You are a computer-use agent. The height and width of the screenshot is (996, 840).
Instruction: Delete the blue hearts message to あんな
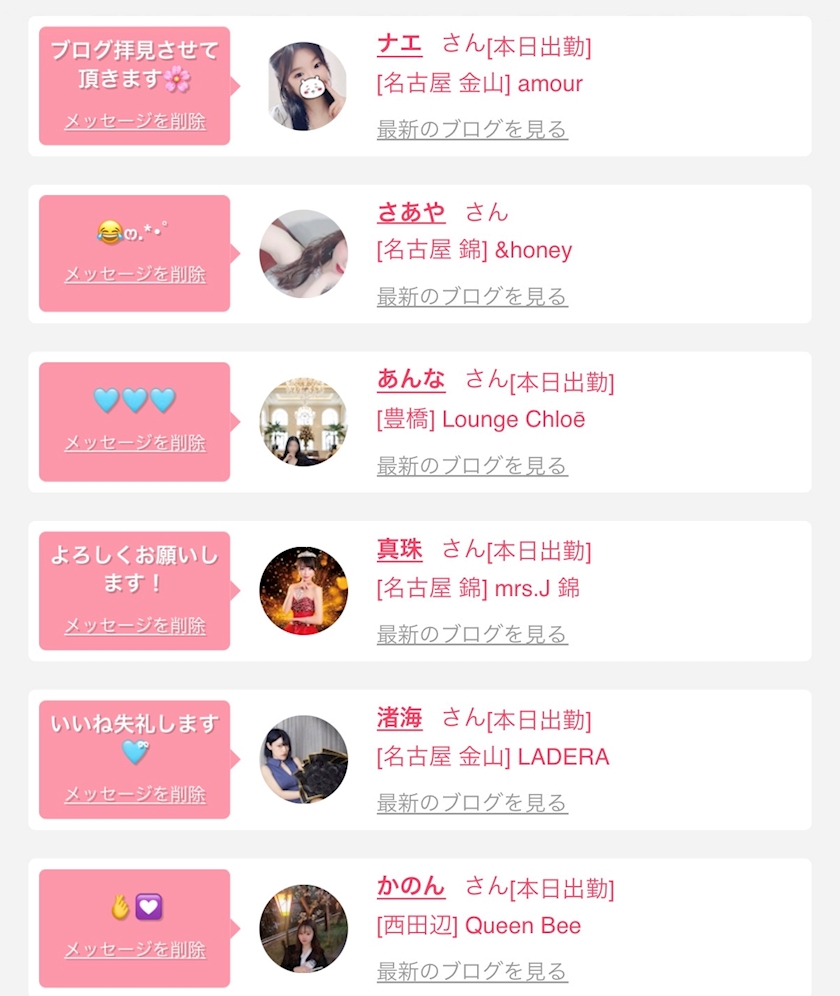(135, 443)
